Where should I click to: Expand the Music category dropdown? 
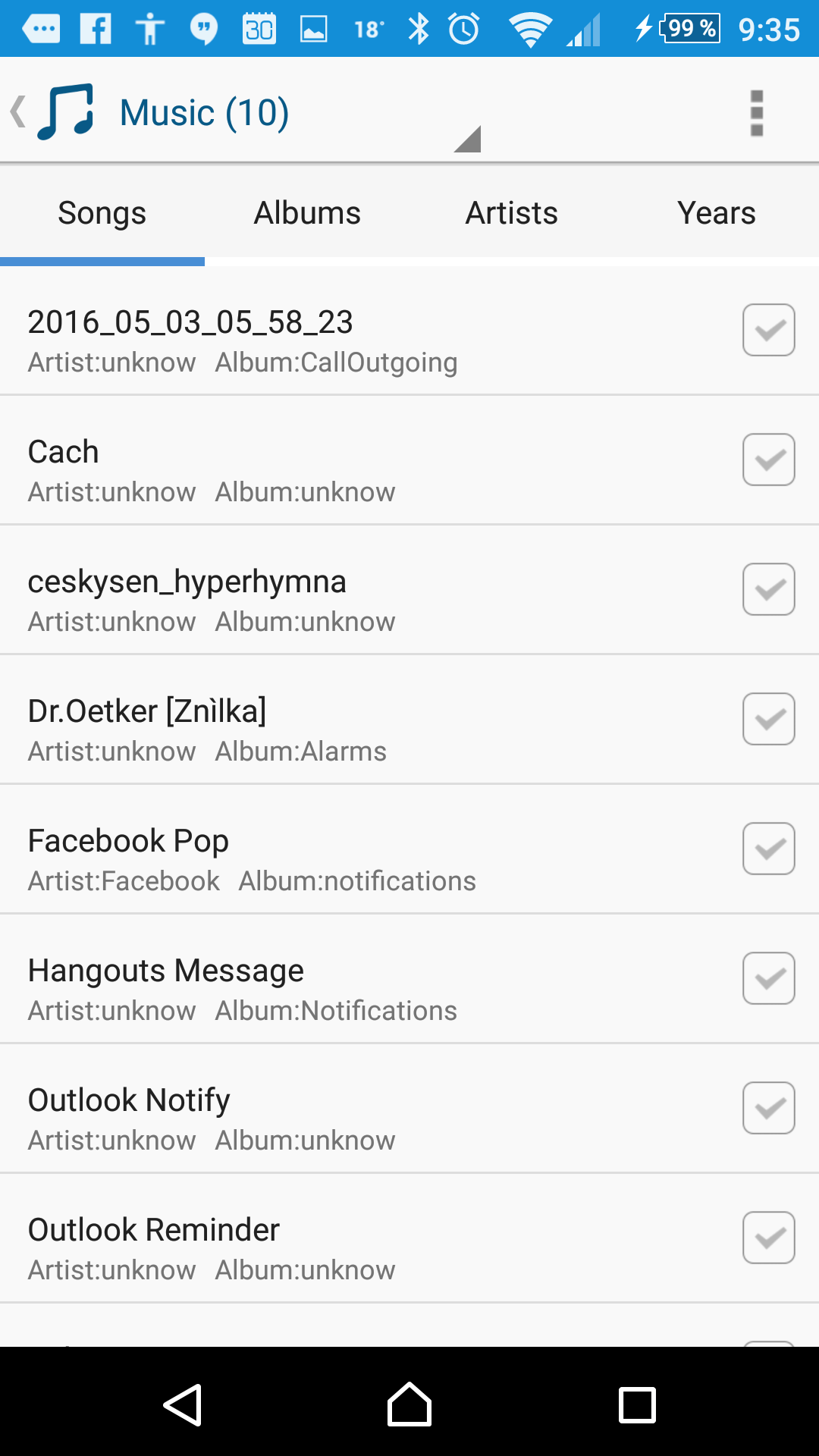point(467,139)
